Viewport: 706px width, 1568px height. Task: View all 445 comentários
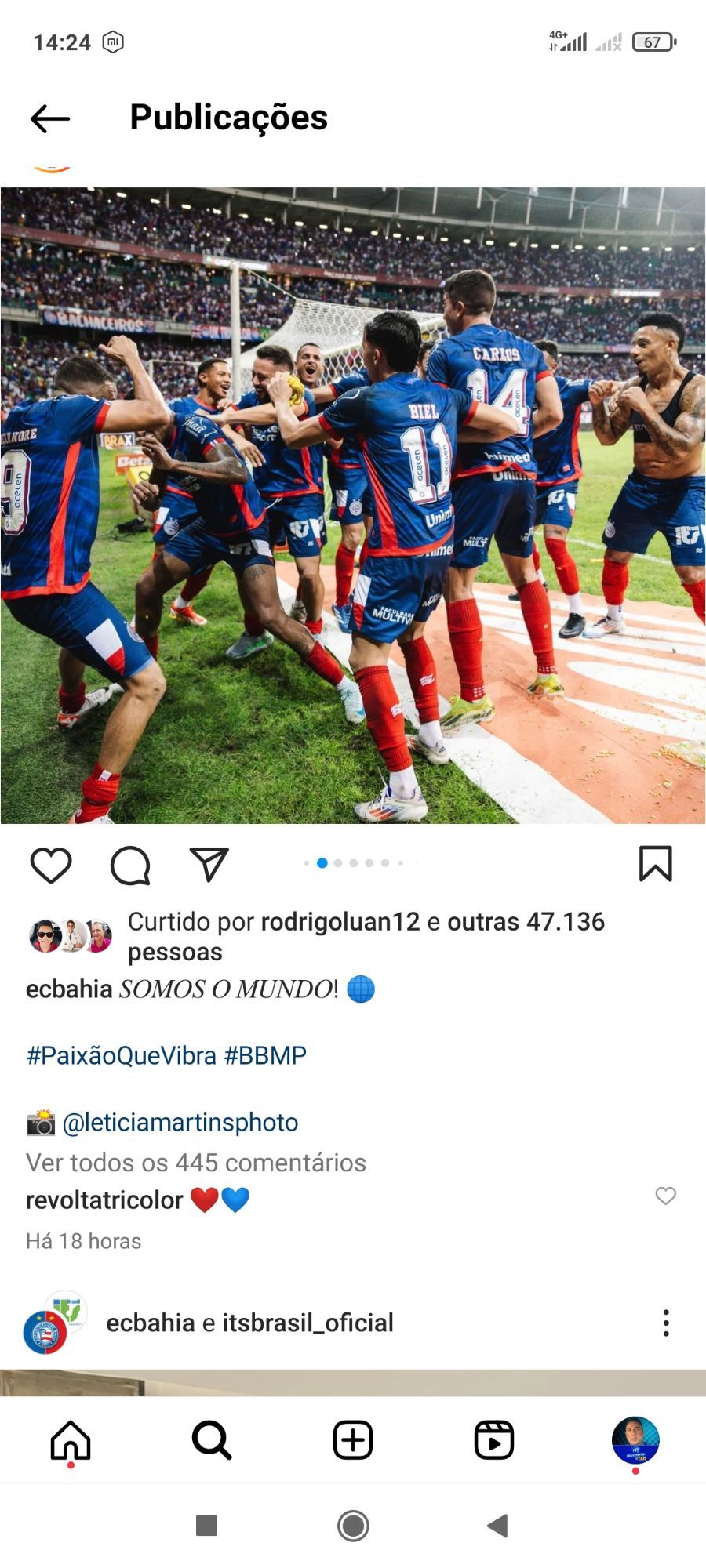pos(196,1162)
